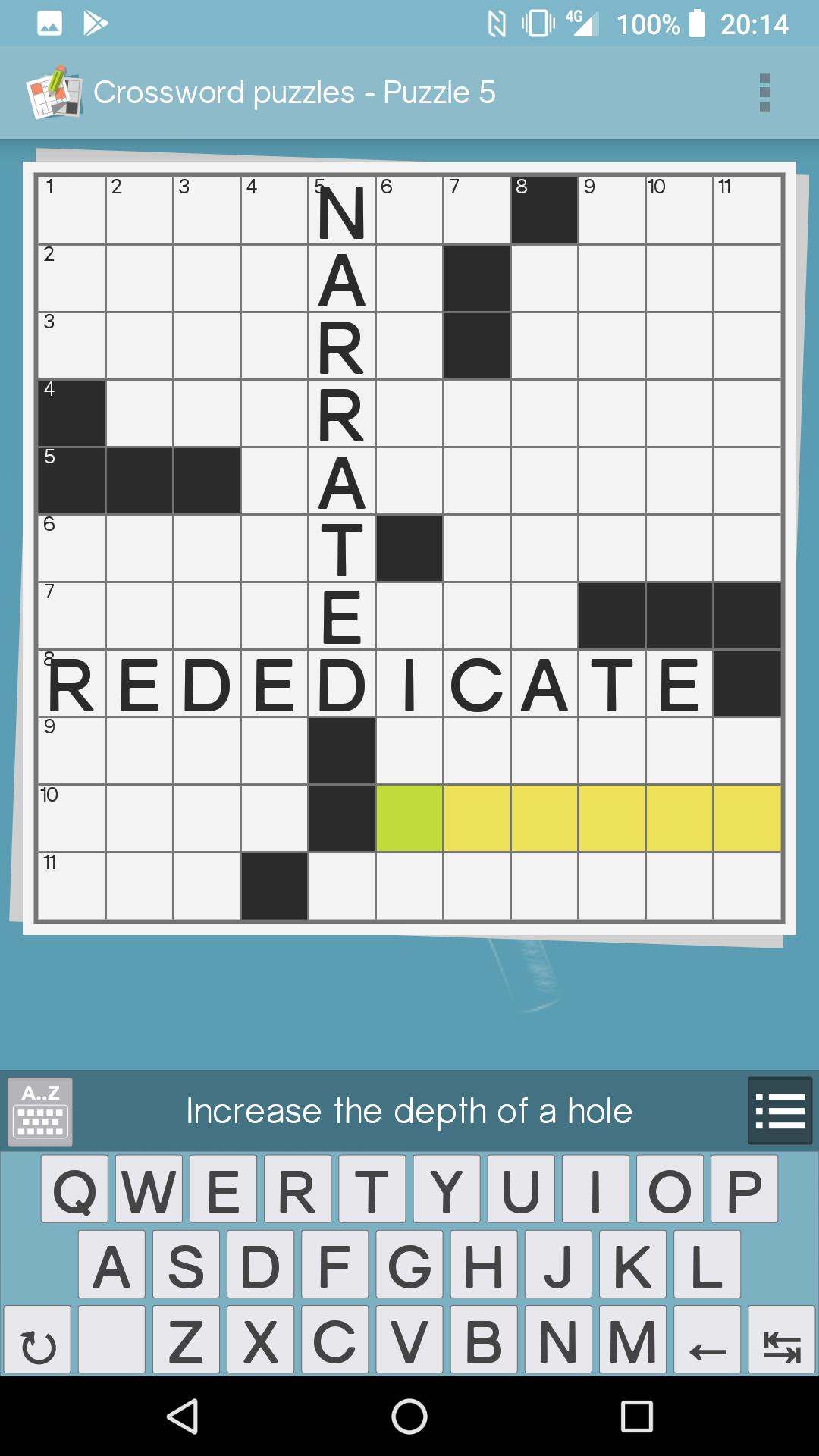
Task: Type the letter N on keyboard
Action: (558, 1340)
